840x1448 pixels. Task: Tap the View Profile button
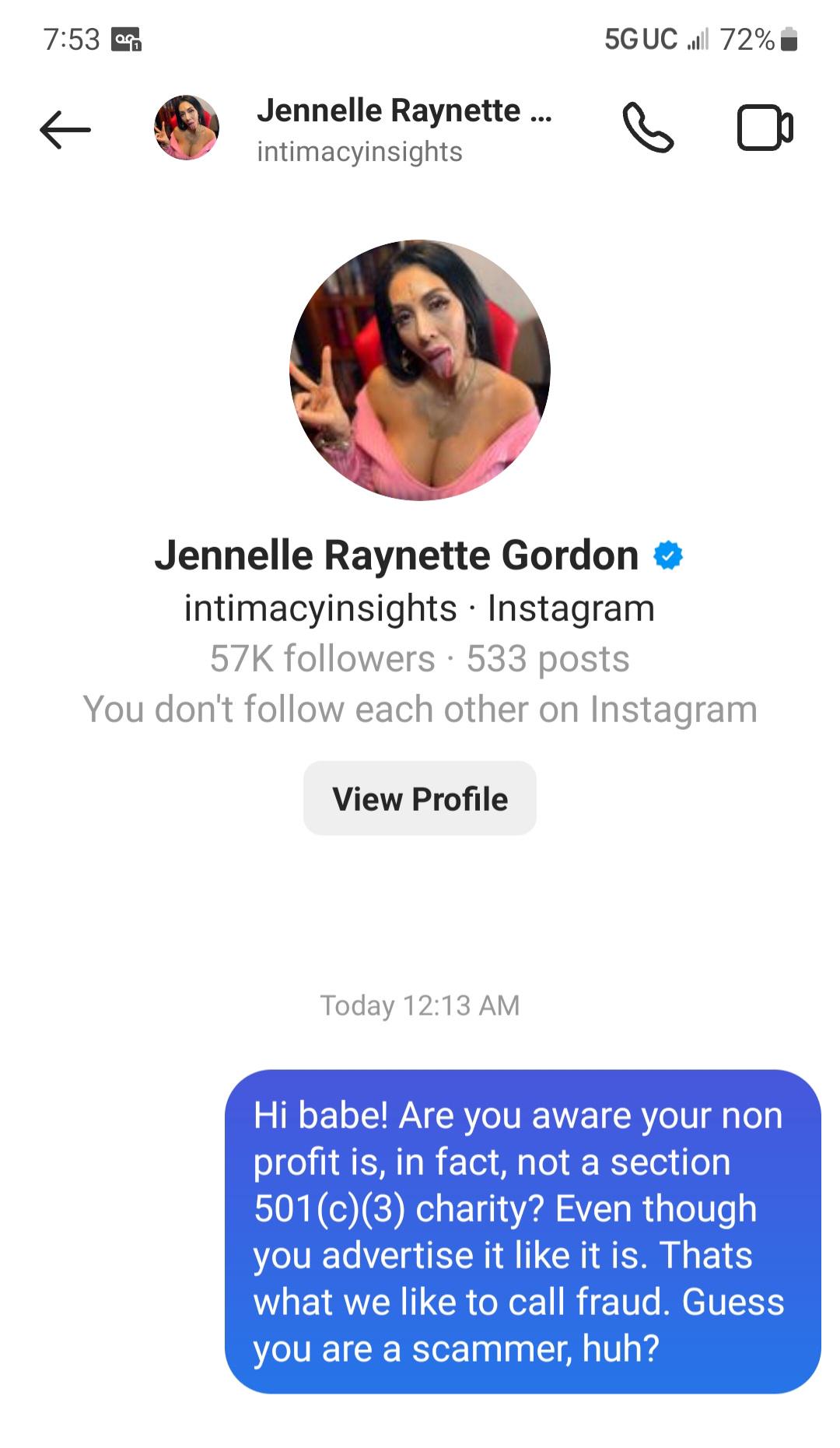(420, 798)
